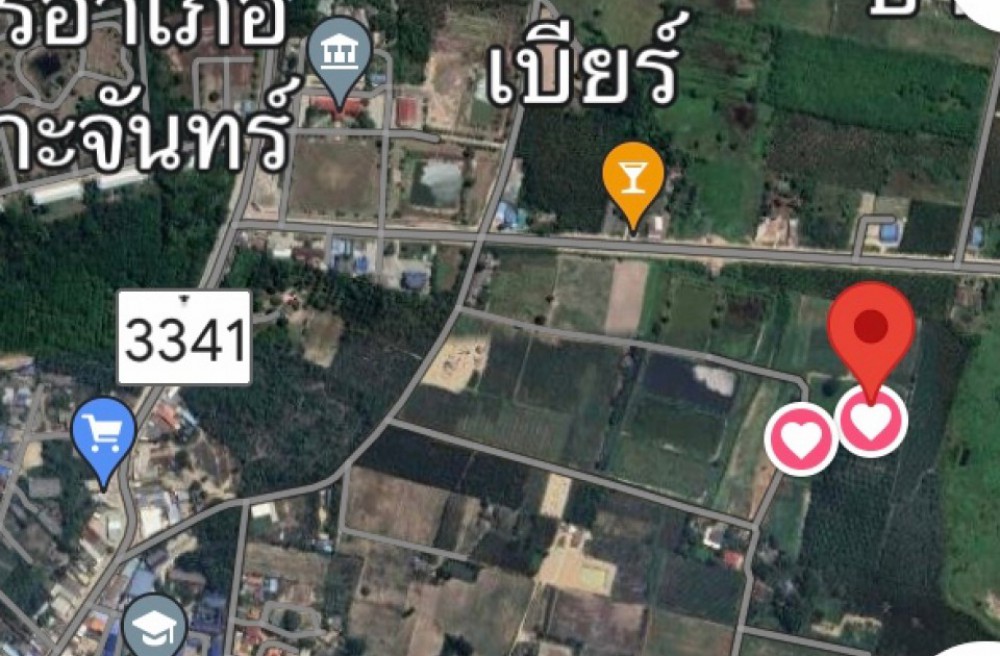
Task: Open the pink heart under the red pin
Action: point(872,422)
